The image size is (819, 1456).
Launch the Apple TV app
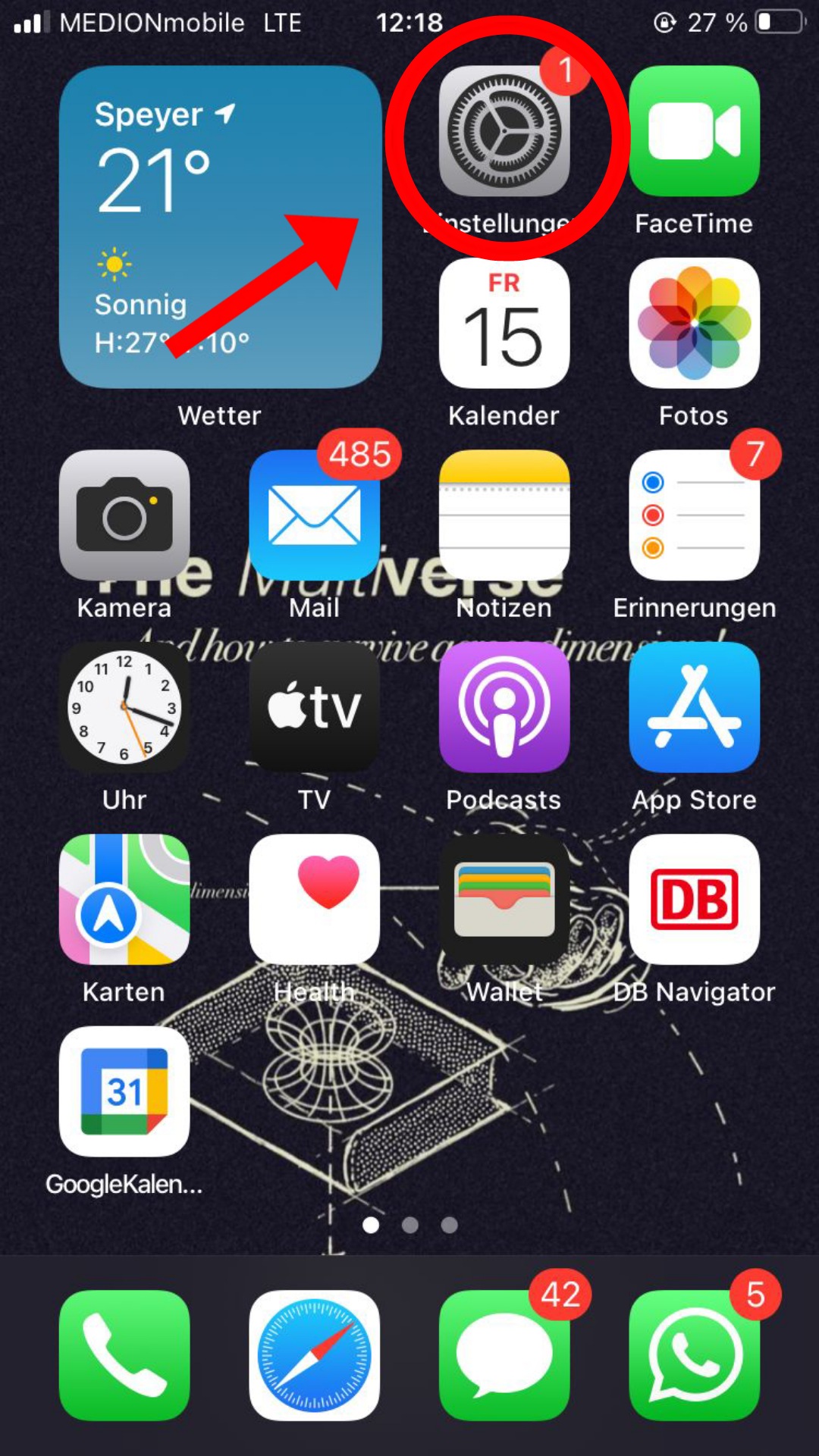314,707
